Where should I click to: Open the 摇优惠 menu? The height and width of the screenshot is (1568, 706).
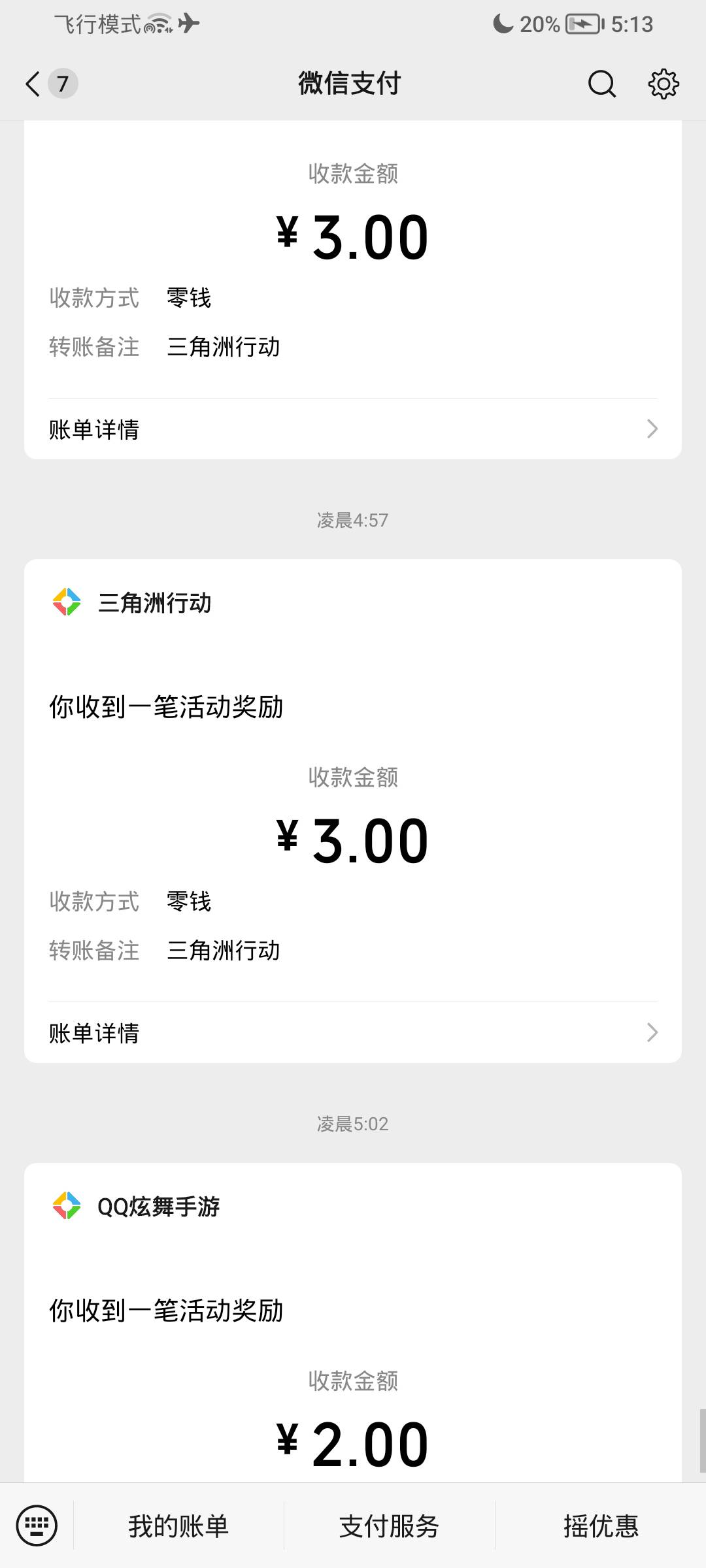pyautogui.click(x=601, y=1526)
